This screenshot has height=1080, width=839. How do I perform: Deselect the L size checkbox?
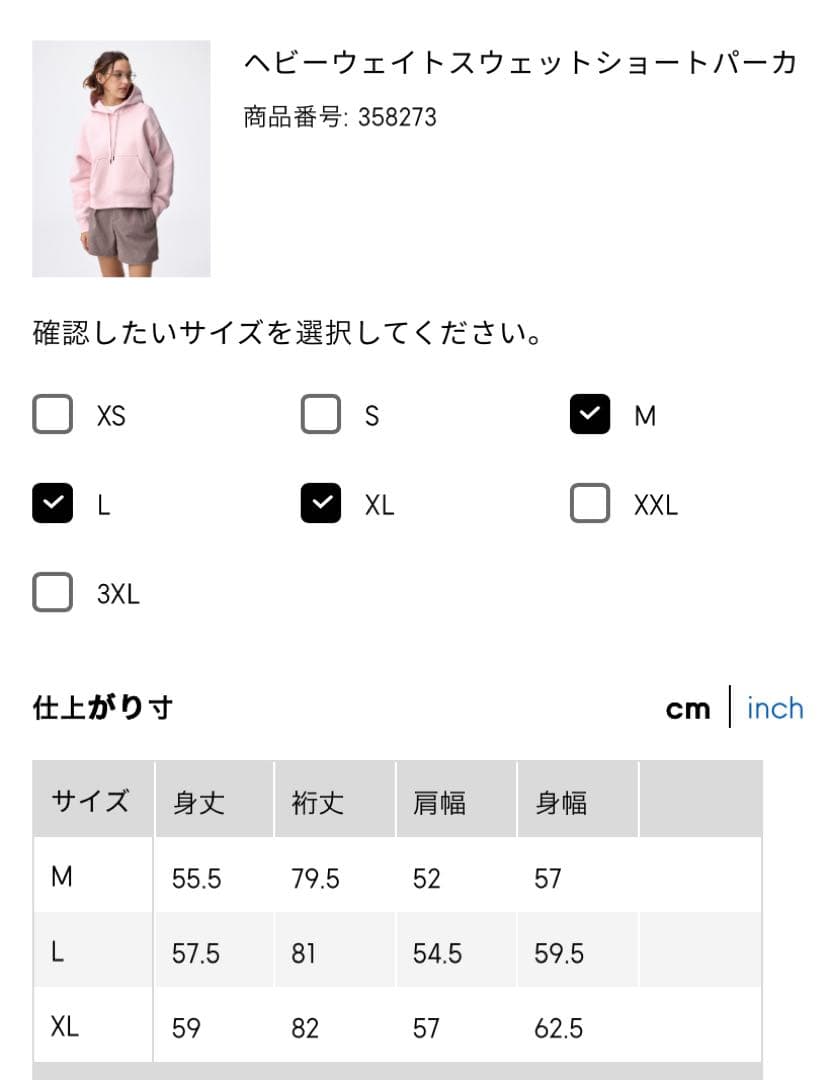click(53, 504)
